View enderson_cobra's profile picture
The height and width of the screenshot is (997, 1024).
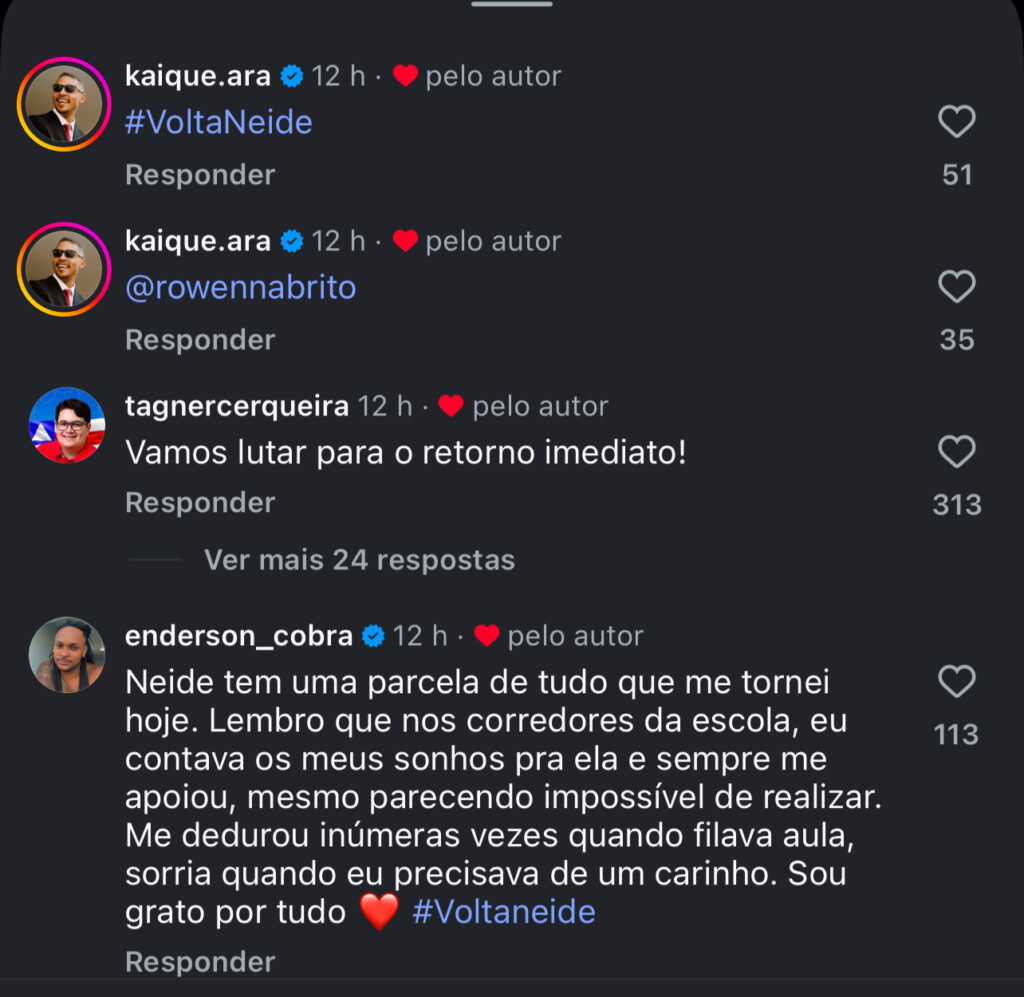(x=67, y=655)
